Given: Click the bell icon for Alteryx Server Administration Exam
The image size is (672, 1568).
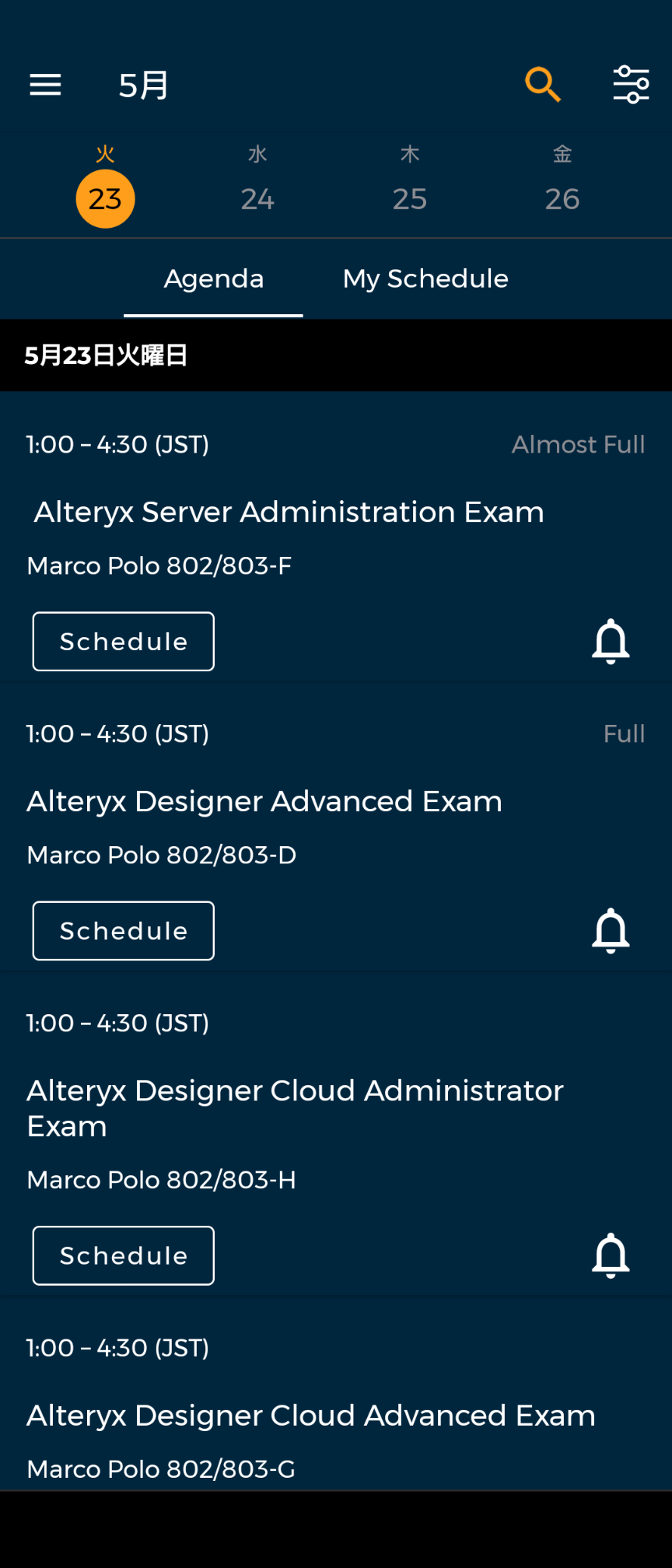Looking at the screenshot, I should [x=611, y=641].
